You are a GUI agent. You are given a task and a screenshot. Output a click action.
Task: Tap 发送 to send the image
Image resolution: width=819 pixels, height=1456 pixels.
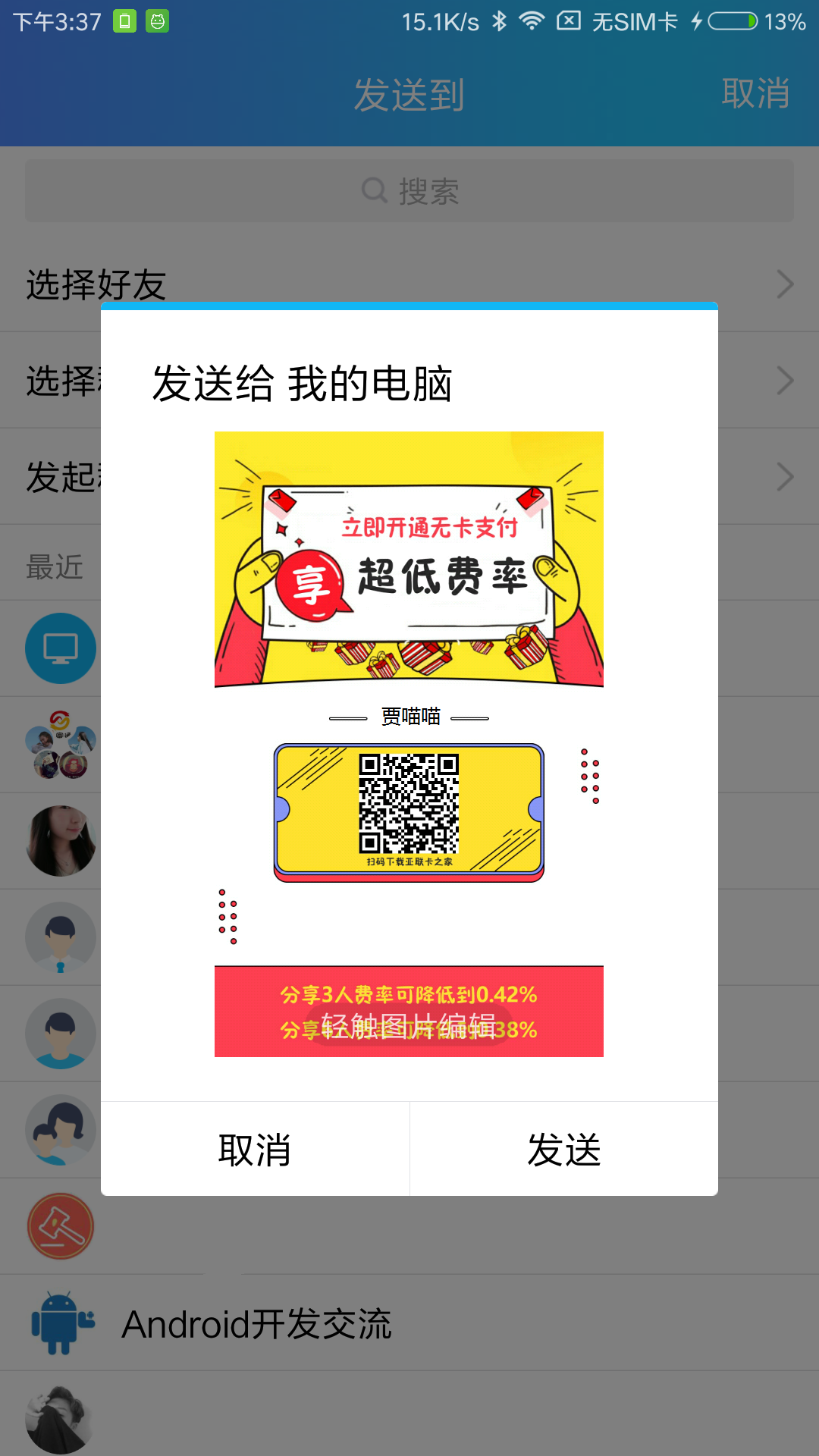point(563,1150)
